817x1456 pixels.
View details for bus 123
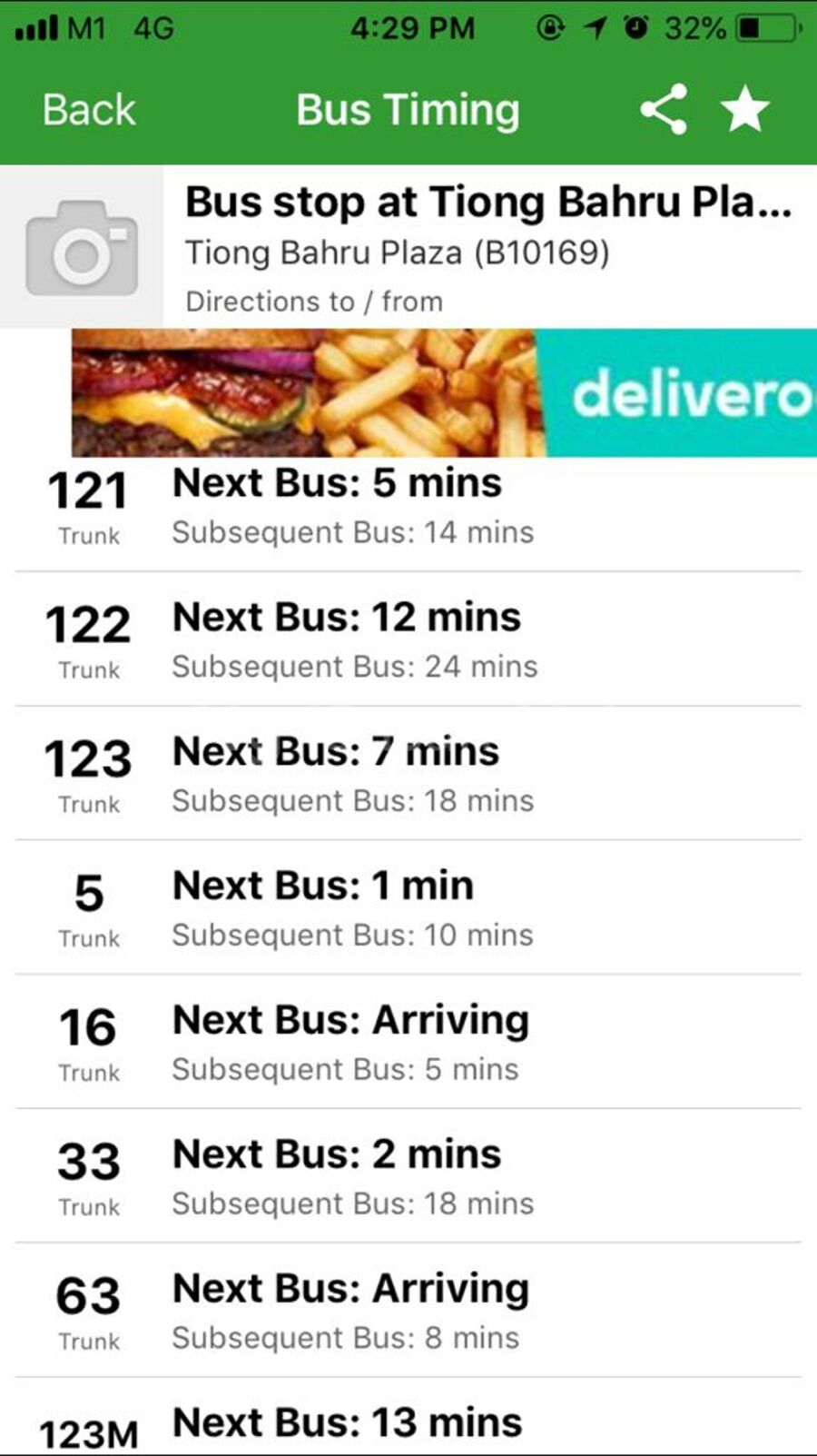408,775
